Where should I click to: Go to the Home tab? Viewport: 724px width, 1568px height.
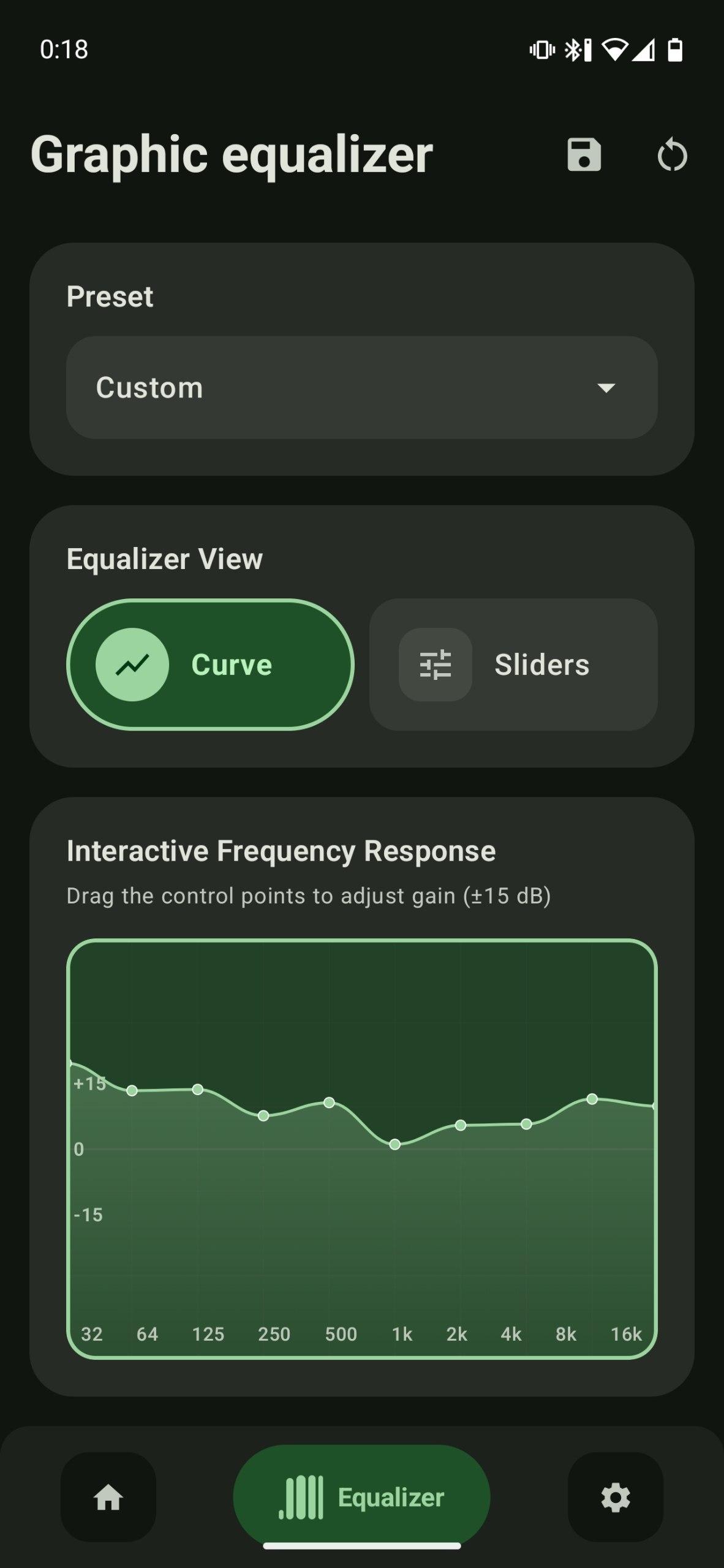pyautogui.click(x=108, y=1498)
